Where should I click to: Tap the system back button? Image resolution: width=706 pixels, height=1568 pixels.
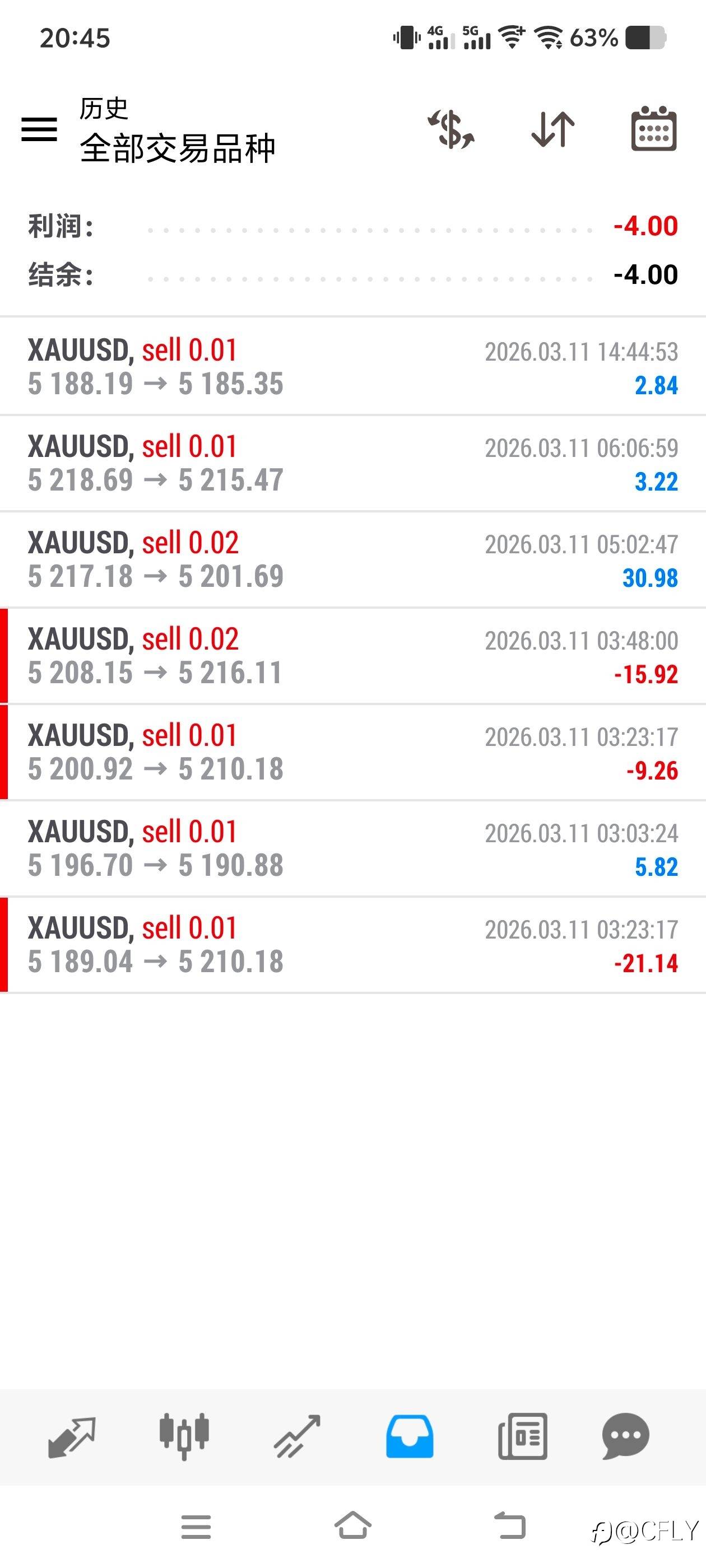tap(509, 1527)
